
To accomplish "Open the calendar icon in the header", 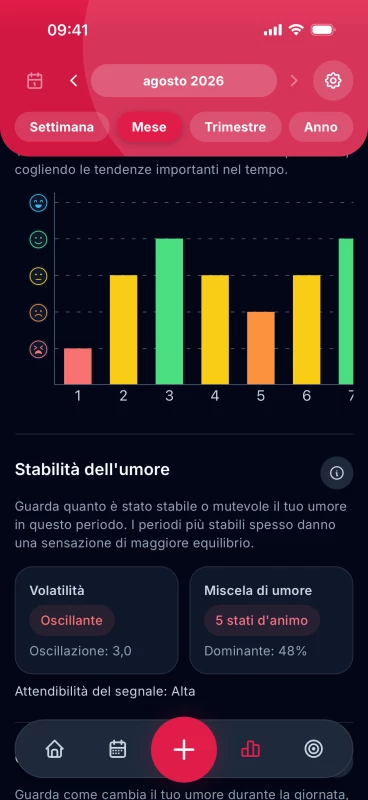I will tap(35, 81).
